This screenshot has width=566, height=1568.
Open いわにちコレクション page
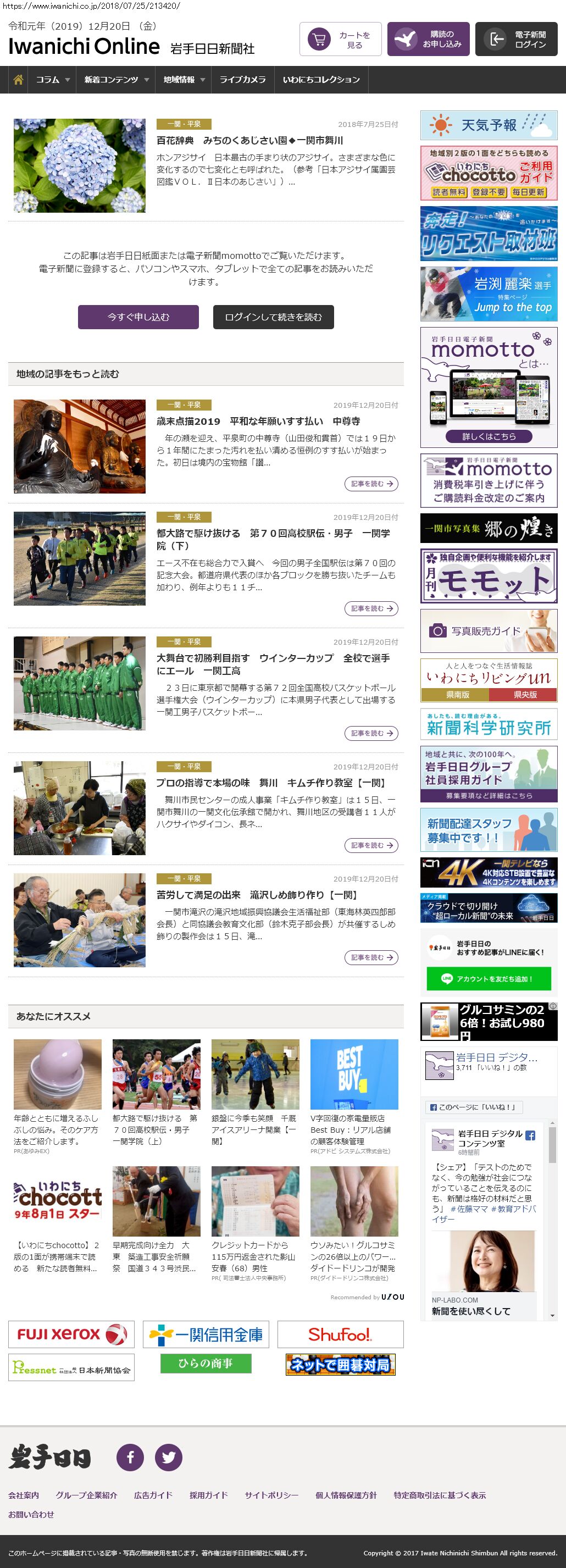pos(321,80)
